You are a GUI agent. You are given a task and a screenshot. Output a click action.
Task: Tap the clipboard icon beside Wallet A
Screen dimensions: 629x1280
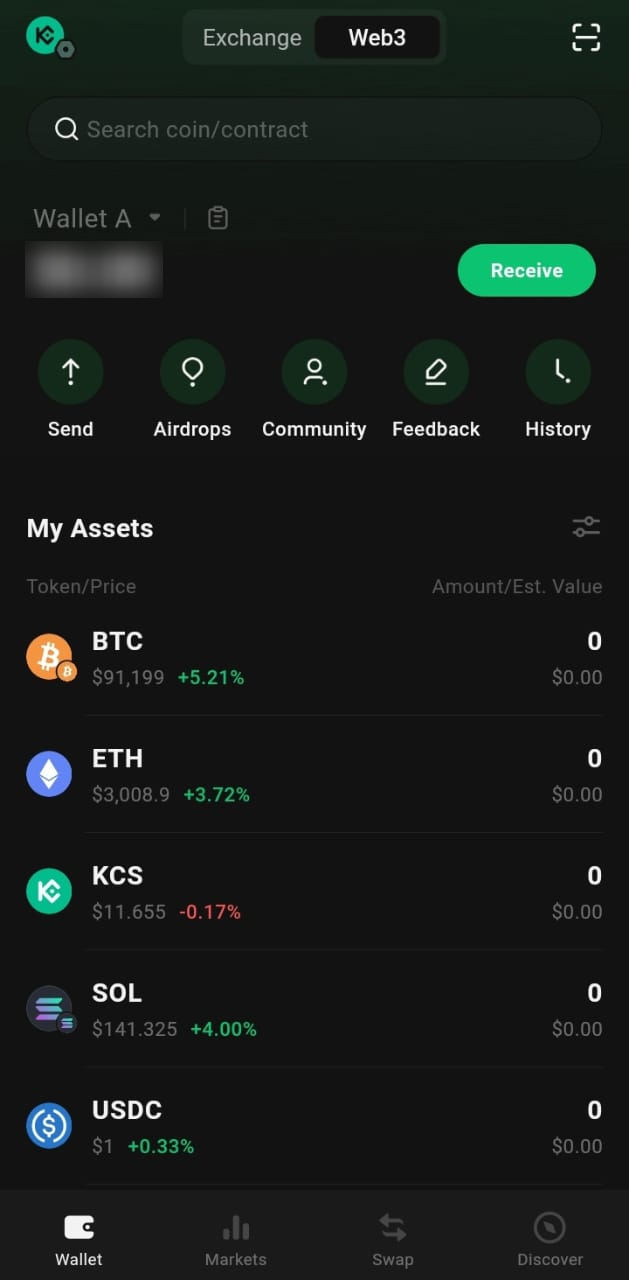217,218
